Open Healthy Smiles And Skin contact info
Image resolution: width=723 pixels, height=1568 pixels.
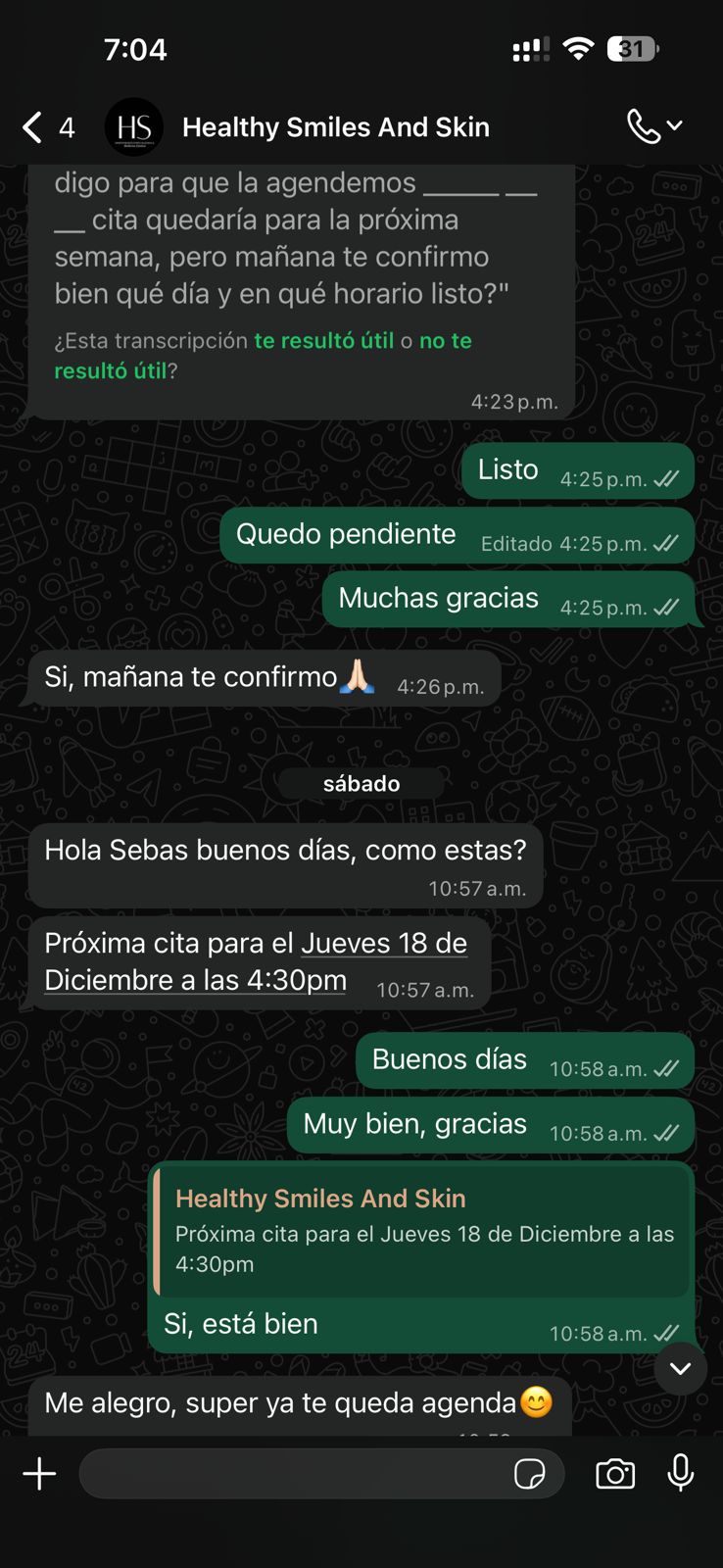point(335,127)
